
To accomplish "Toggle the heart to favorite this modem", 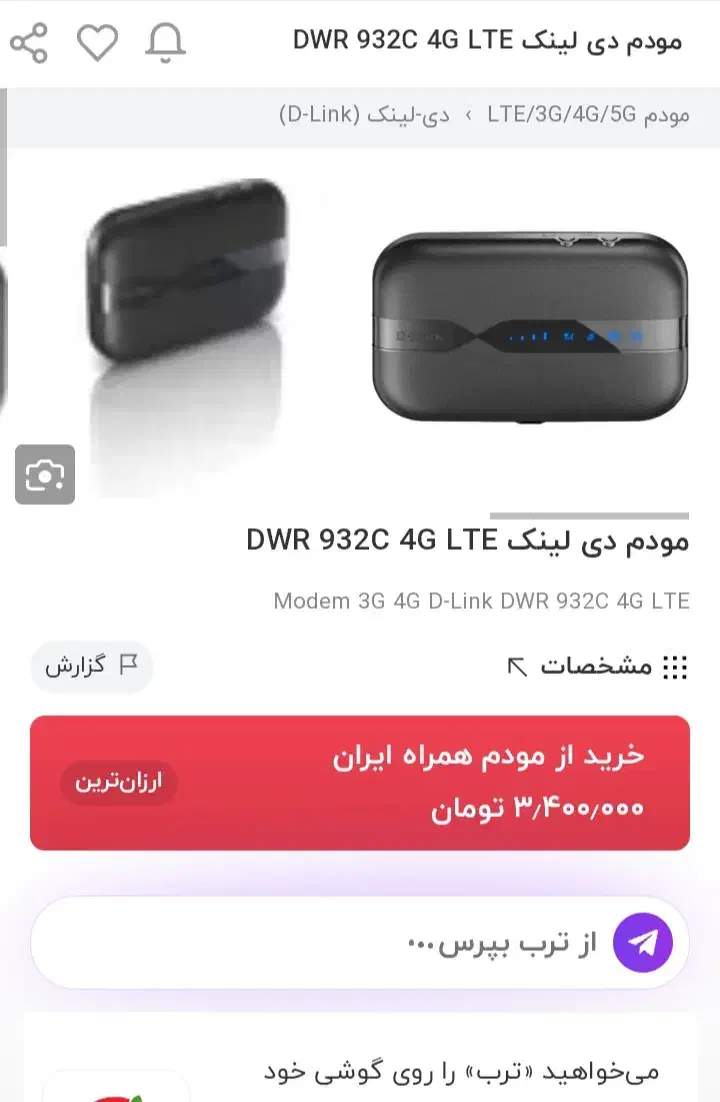I will click(98, 42).
